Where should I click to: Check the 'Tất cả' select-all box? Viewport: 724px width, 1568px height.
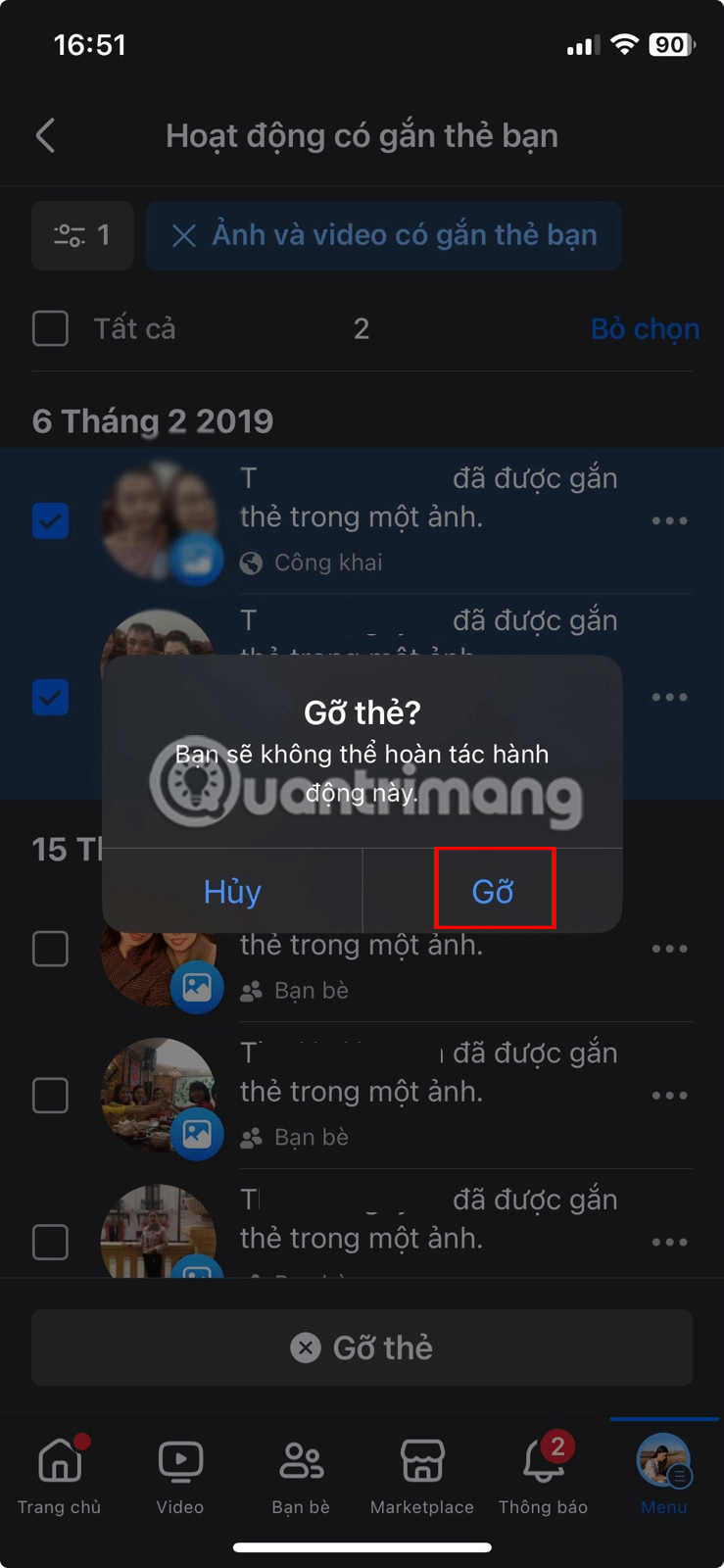click(50, 328)
